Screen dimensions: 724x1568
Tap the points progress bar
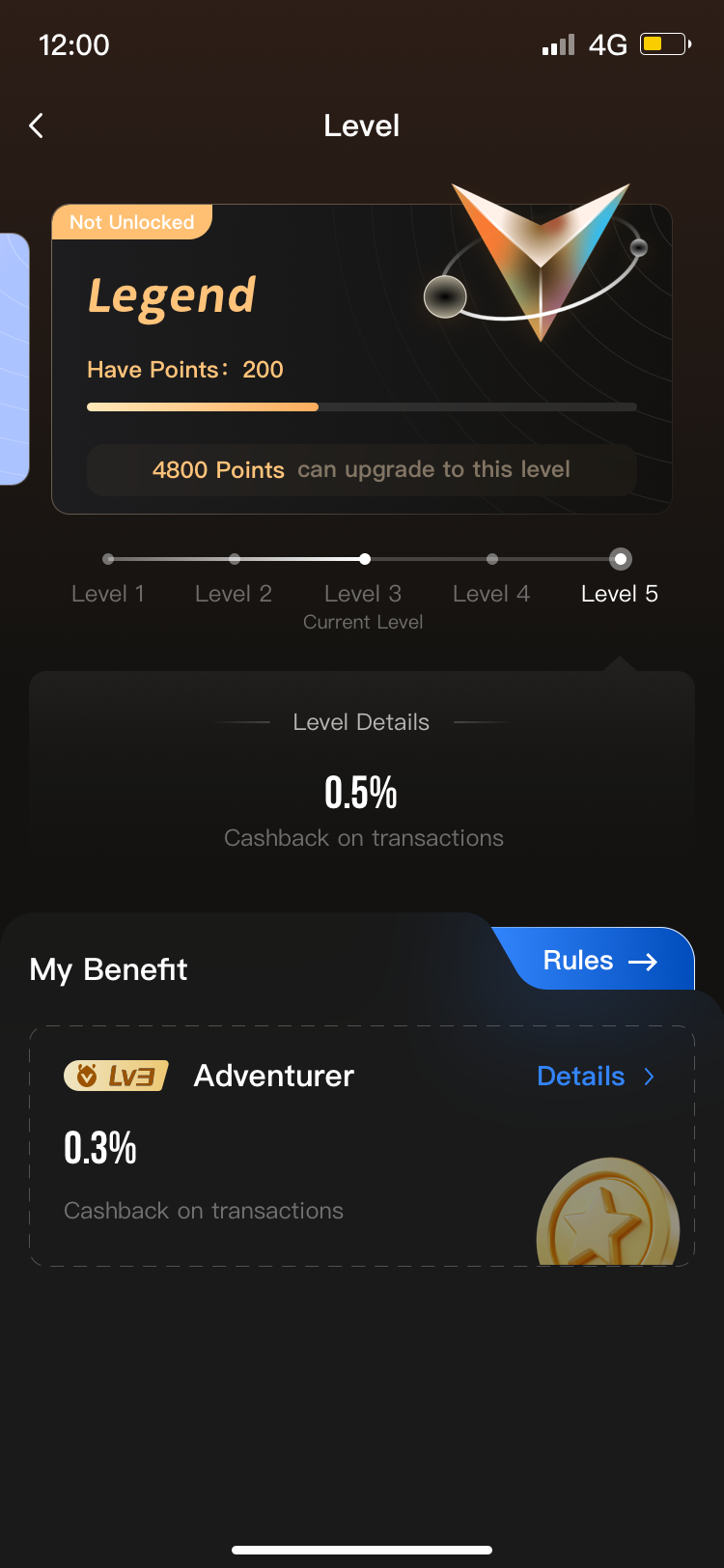click(362, 406)
